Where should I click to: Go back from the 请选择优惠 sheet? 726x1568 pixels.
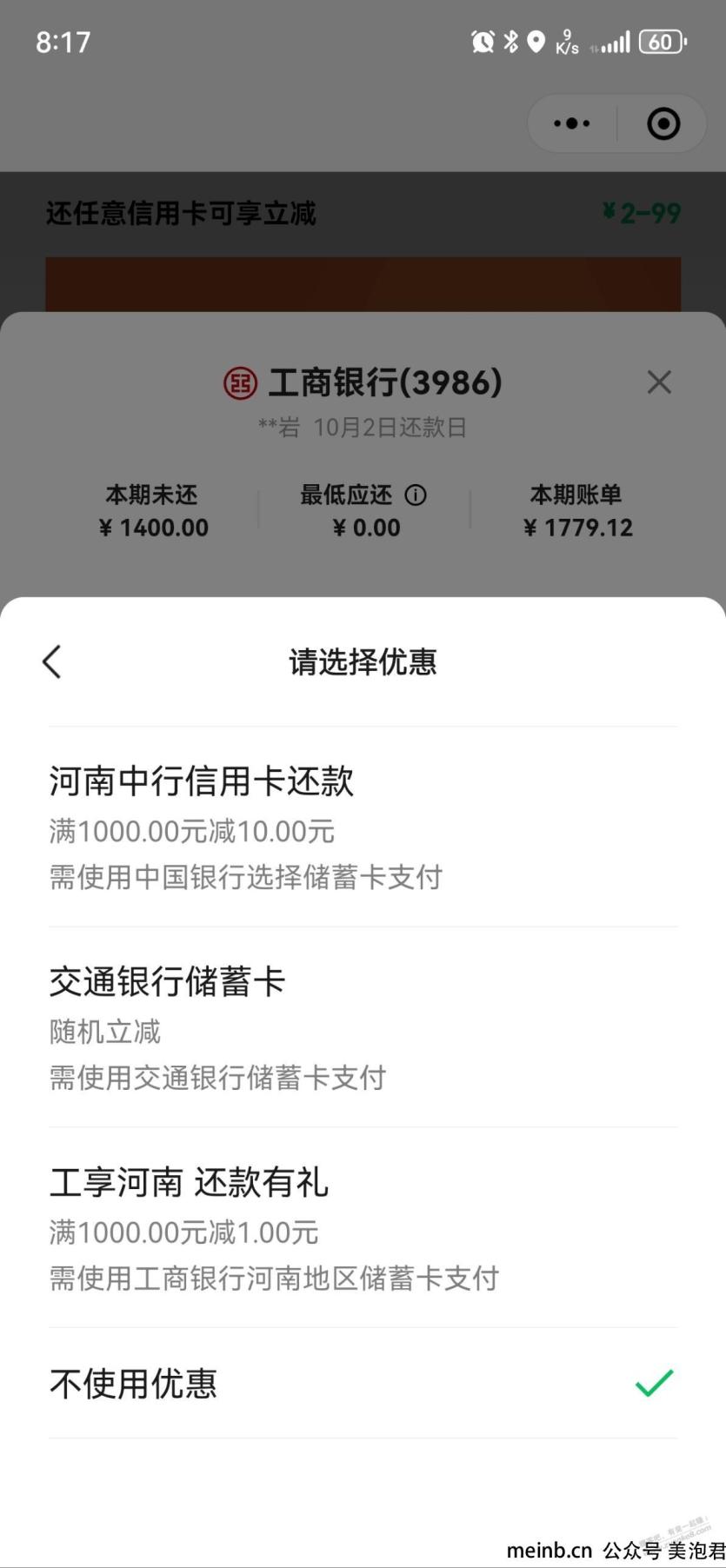(x=52, y=661)
